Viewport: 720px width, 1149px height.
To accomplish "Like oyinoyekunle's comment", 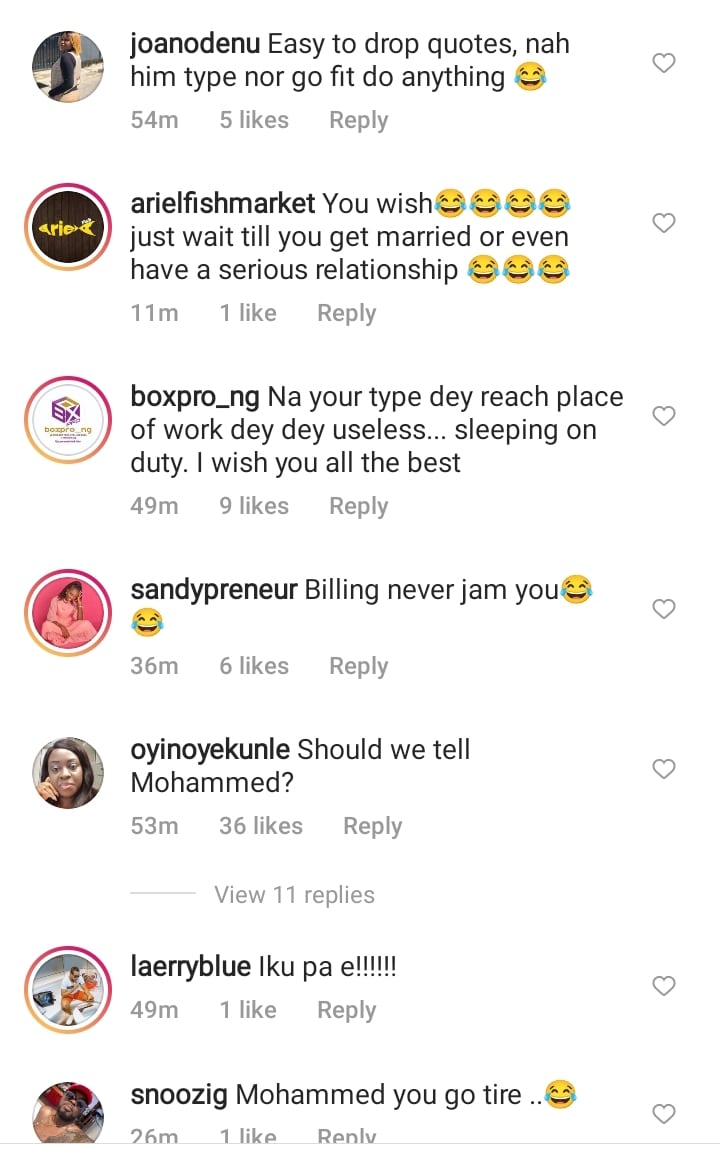I will click(664, 769).
